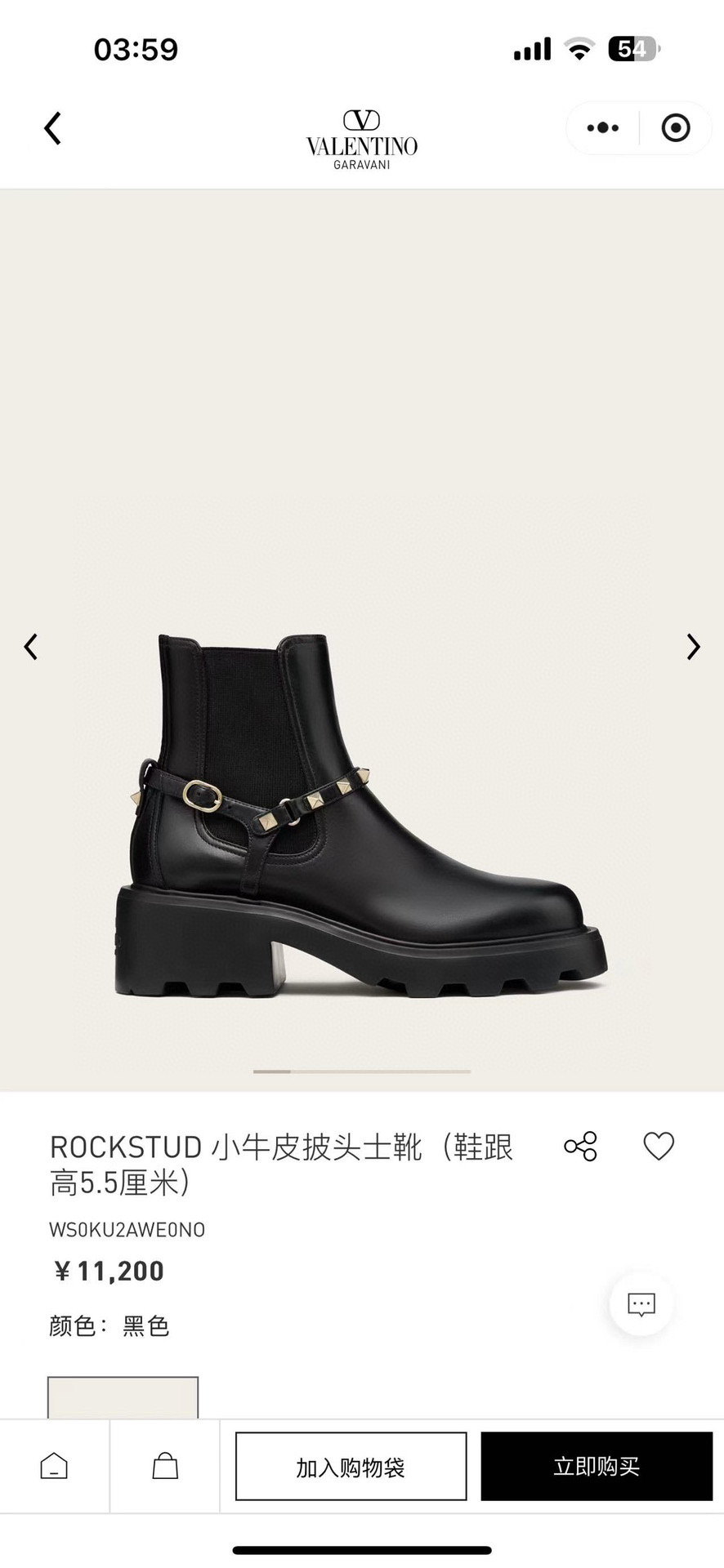Select the 加入购物袋 tab-style action

click(351, 1464)
